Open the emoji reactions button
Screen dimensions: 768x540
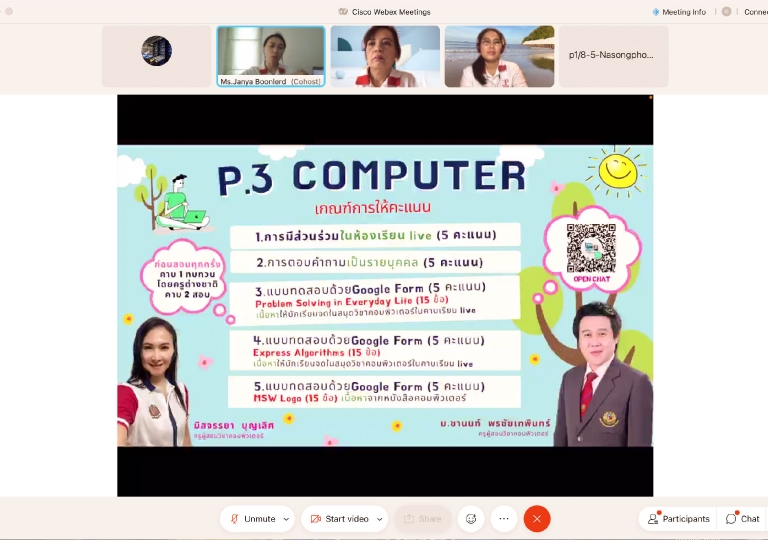471,519
